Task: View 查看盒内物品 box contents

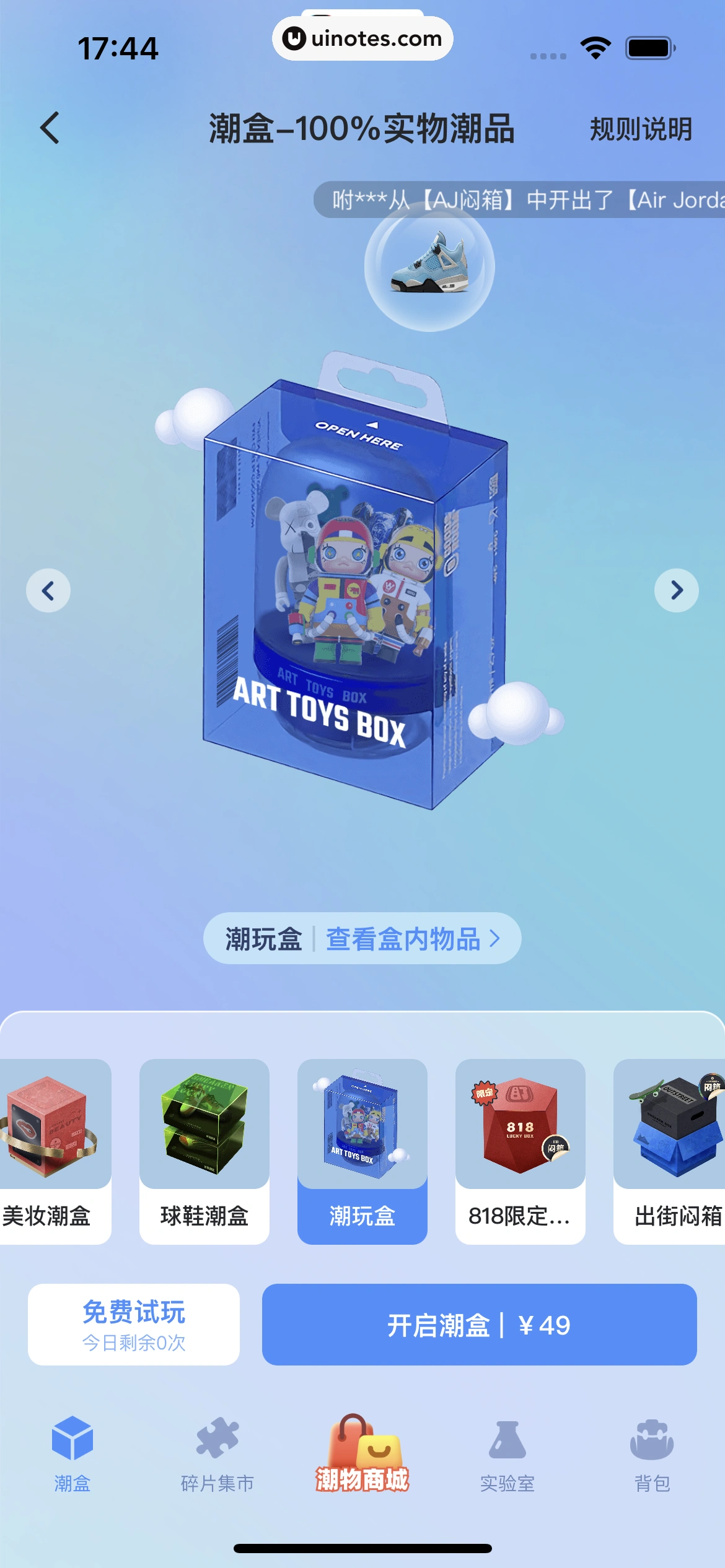Action: coord(411,939)
